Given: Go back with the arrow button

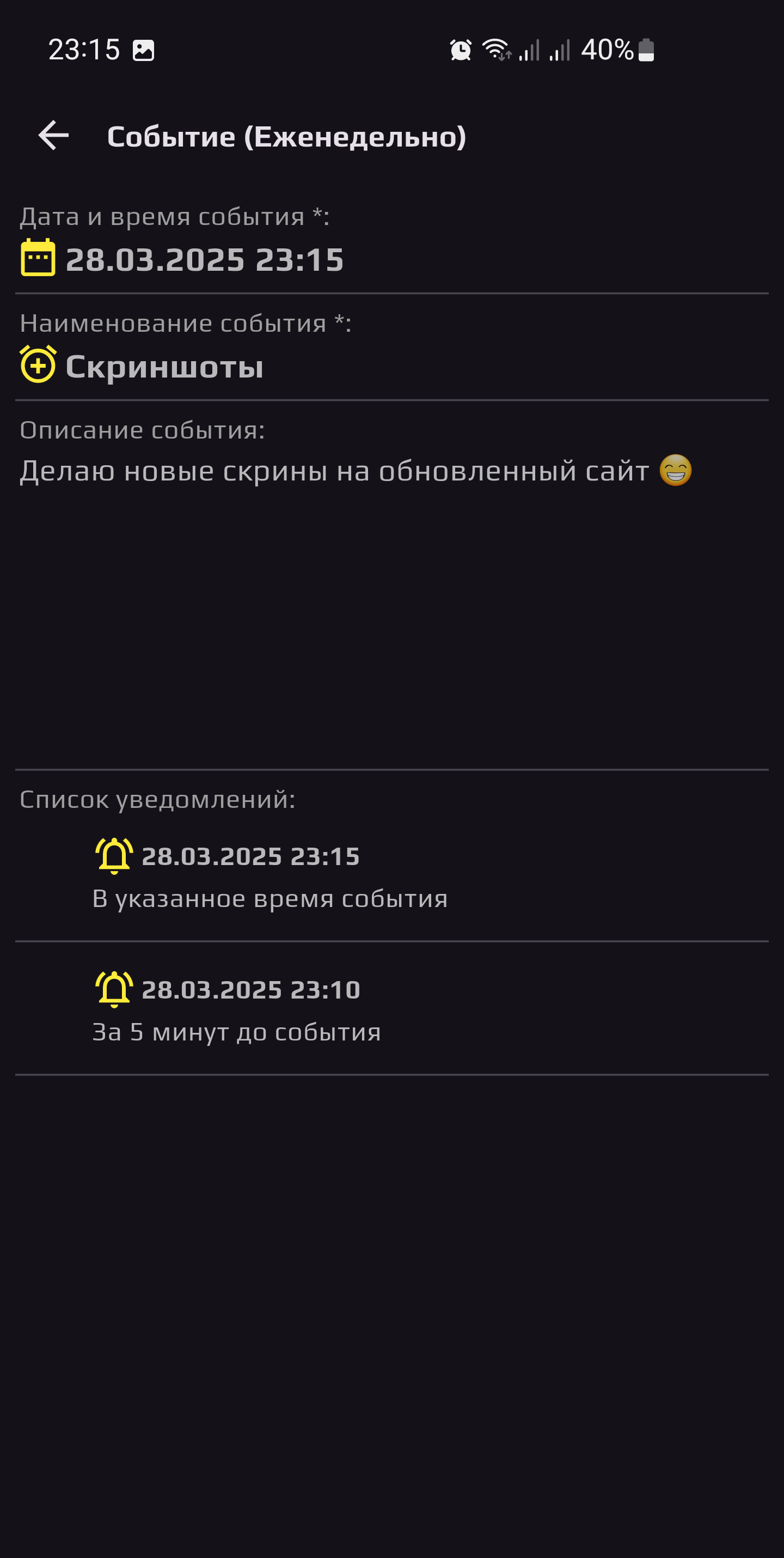Looking at the screenshot, I should click(54, 137).
